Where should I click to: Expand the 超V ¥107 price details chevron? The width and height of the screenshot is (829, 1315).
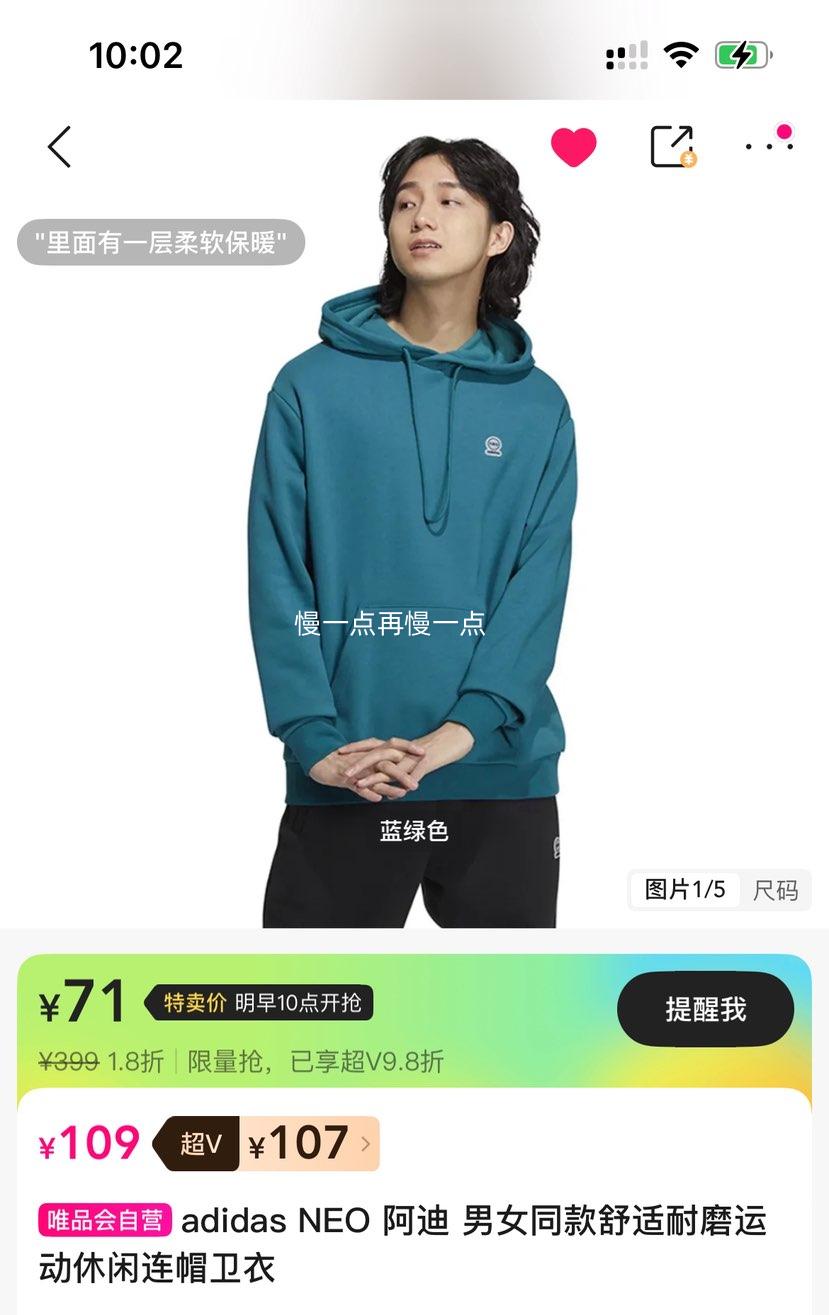point(365,1141)
